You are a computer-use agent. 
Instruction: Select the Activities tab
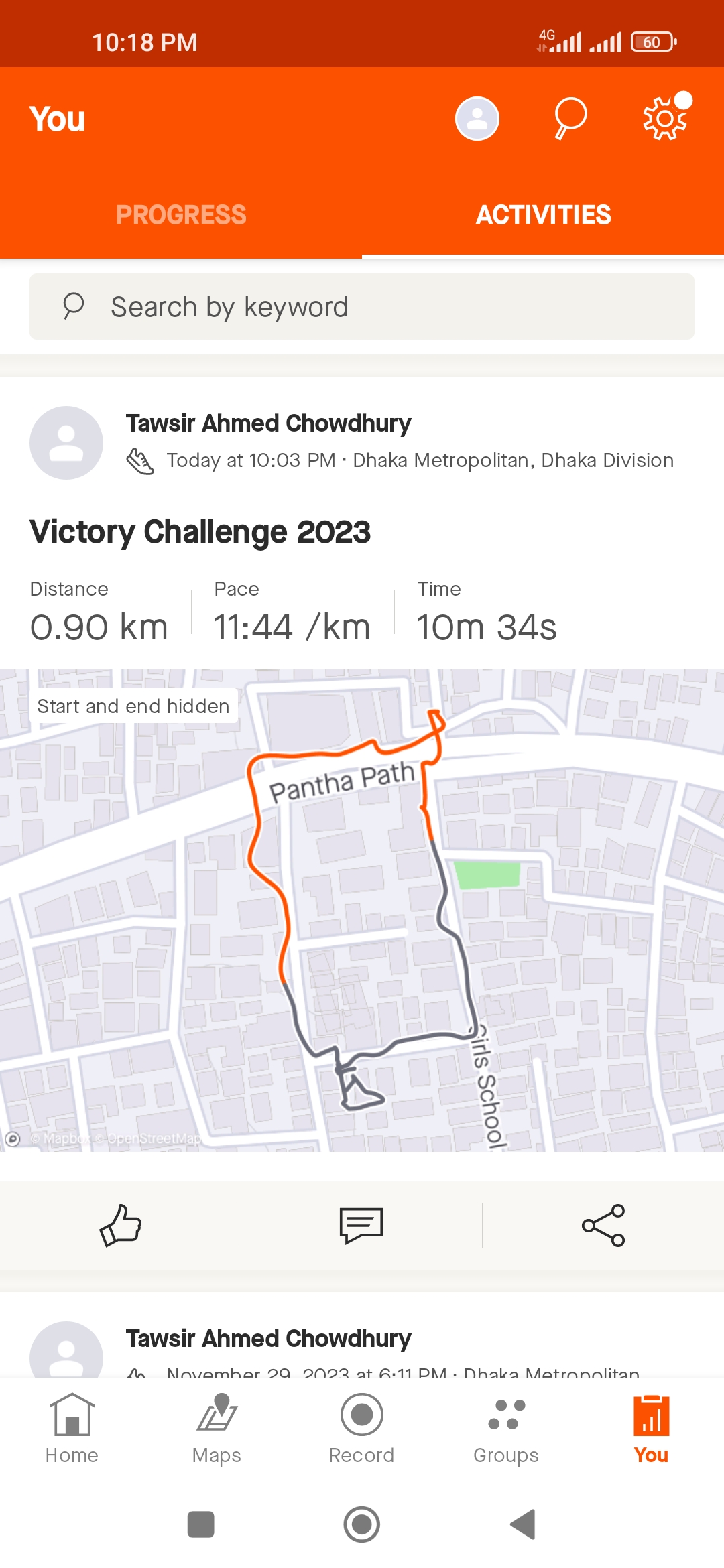tap(543, 214)
